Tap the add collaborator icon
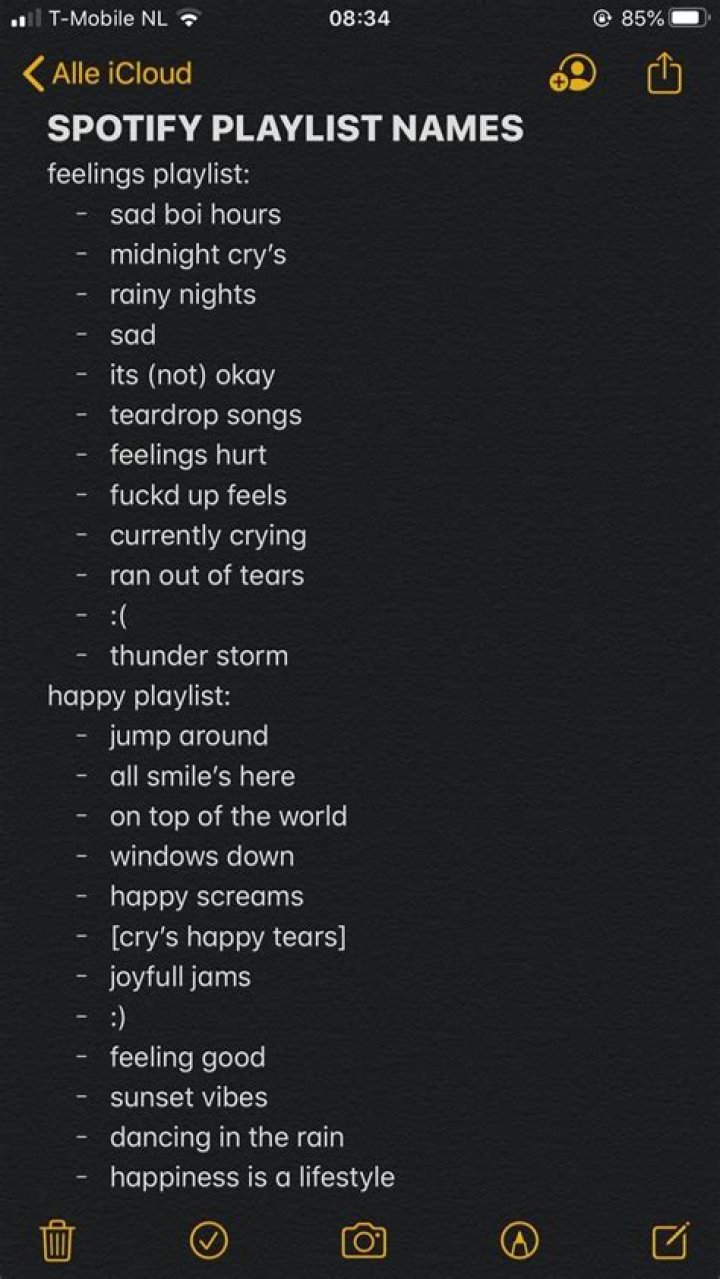Screen dimensions: 720x1279 point(572,73)
